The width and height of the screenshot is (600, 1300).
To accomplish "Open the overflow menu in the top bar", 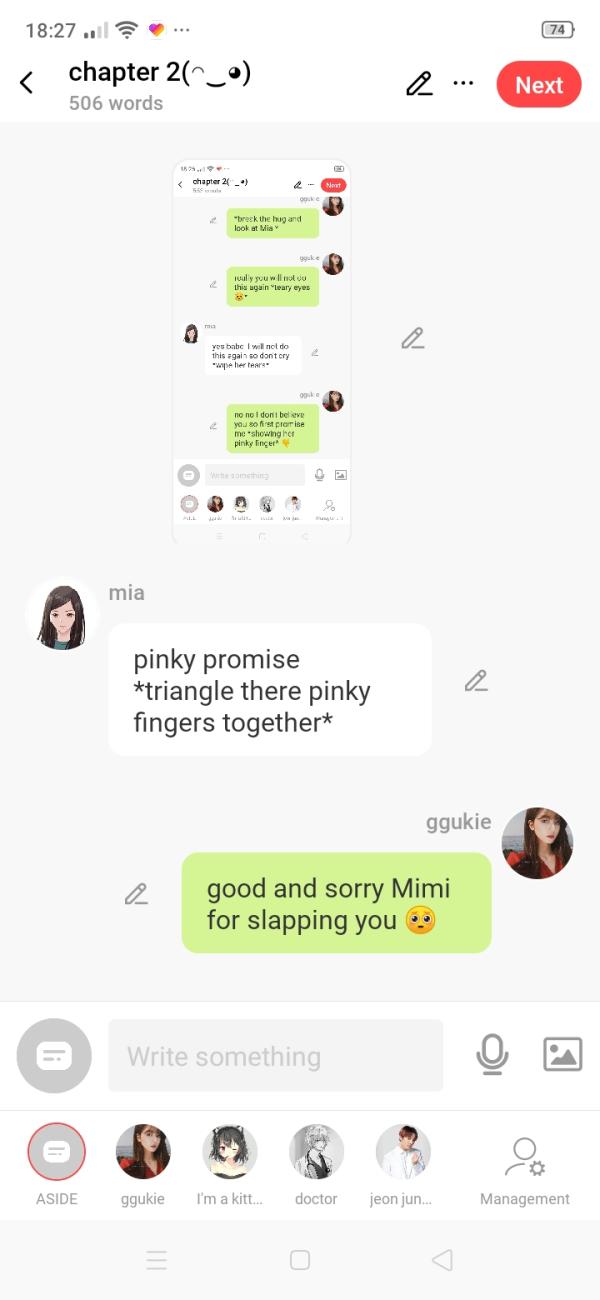I will point(463,83).
